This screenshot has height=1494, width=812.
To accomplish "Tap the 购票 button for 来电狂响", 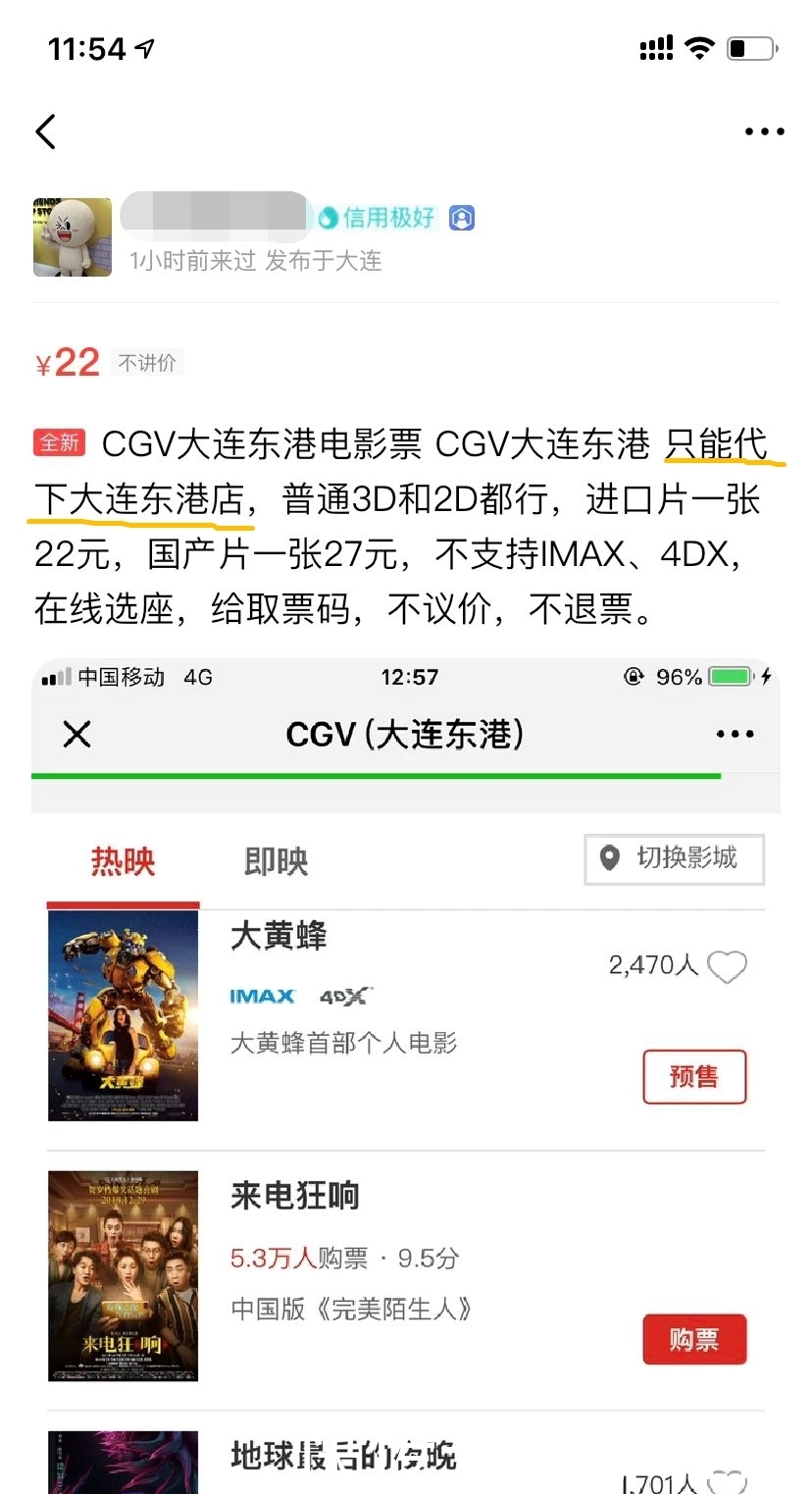I will tap(694, 1339).
